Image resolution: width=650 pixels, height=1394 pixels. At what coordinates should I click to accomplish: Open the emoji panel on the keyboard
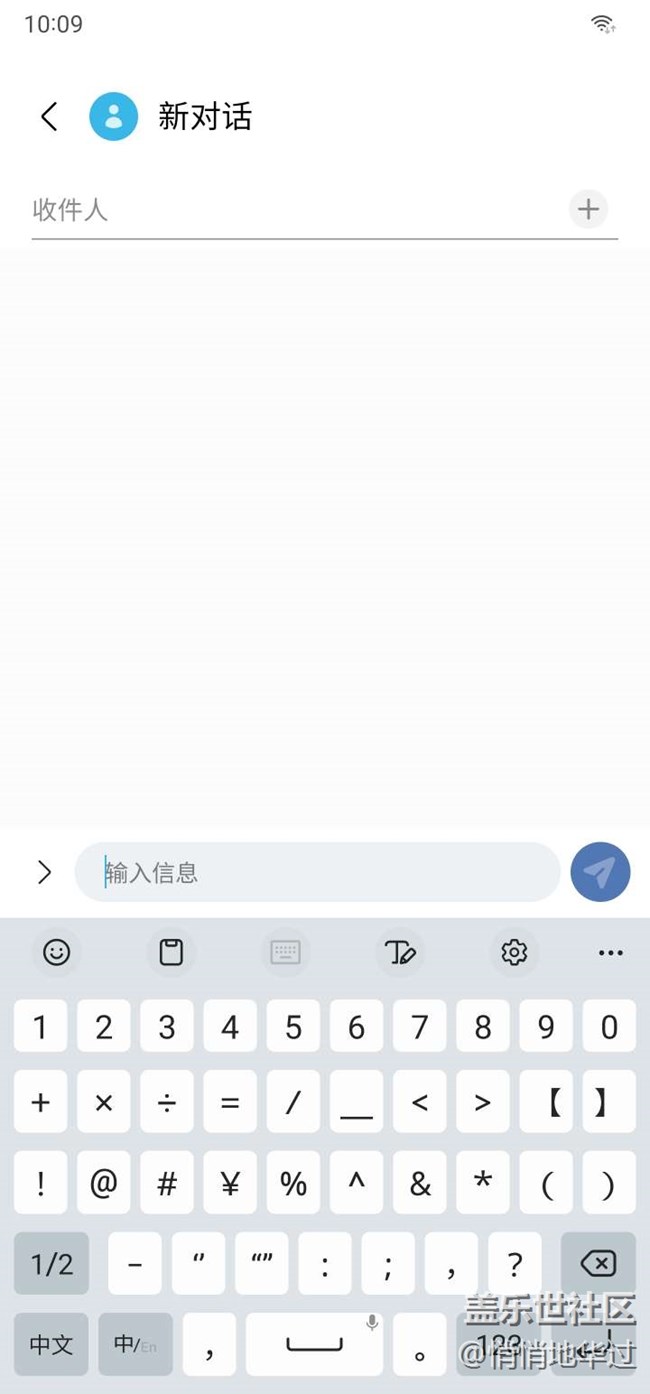(57, 953)
